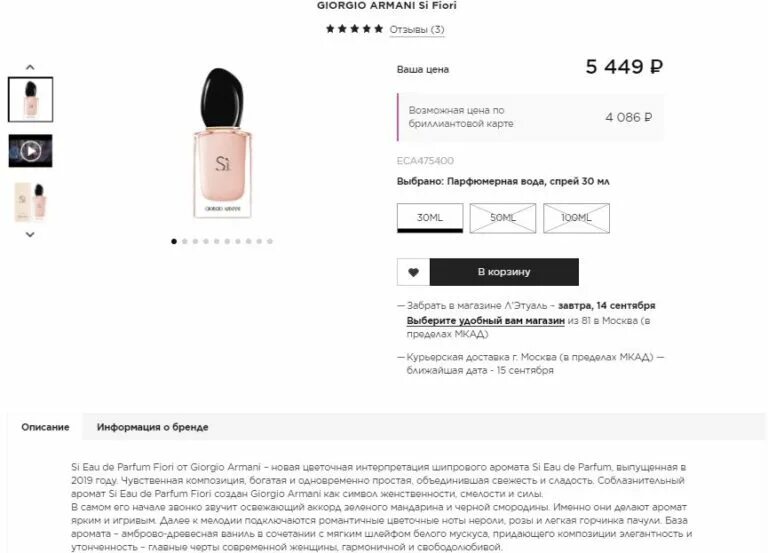Show next thumbnails with down chevron
768x553 pixels.
tap(30, 235)
